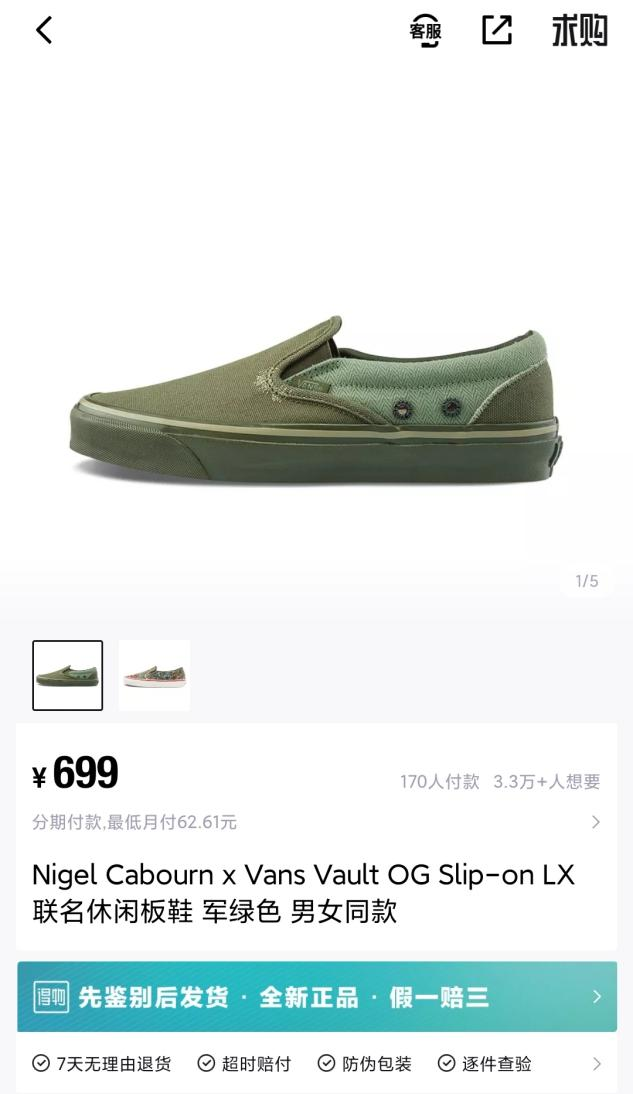The height and width of the screenshot is (1094, 633).
Task: Select the army green shoe thumbnail
Action: tap(67, 675)
